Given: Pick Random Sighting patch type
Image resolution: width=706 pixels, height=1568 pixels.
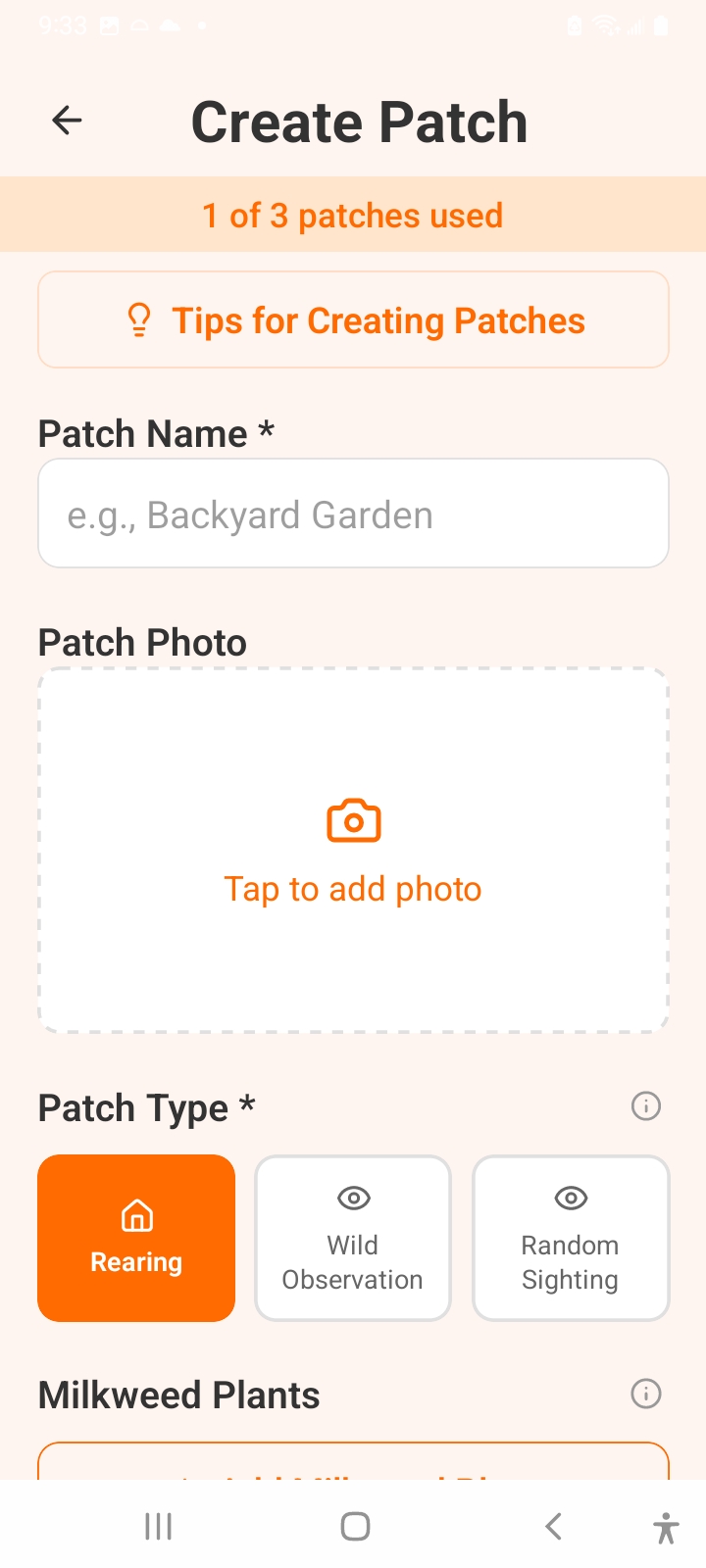Looking at the screenshot, I should (x=571, y=1238).
